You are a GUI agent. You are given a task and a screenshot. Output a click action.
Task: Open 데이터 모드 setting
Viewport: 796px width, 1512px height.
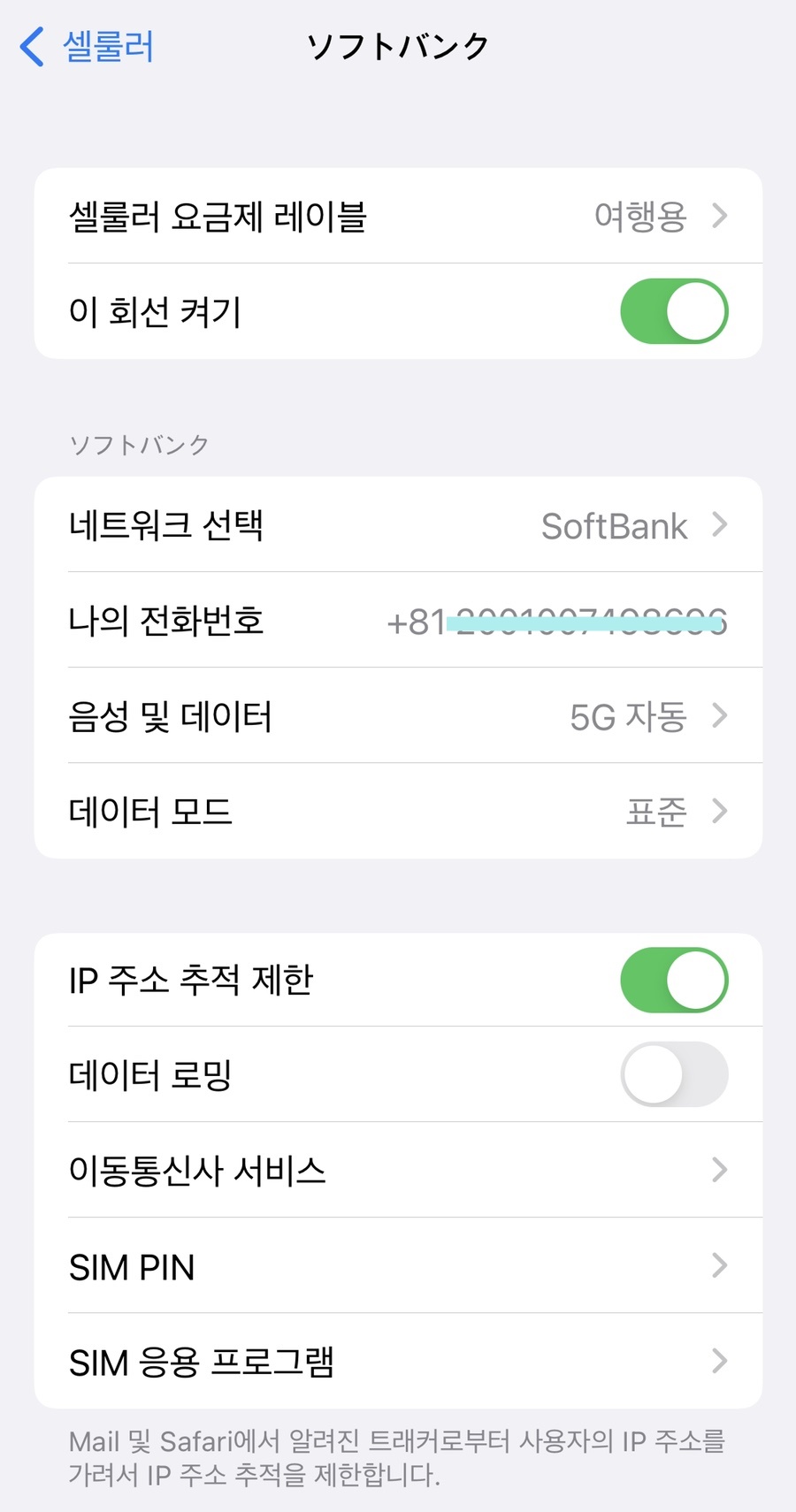(398, 812)
